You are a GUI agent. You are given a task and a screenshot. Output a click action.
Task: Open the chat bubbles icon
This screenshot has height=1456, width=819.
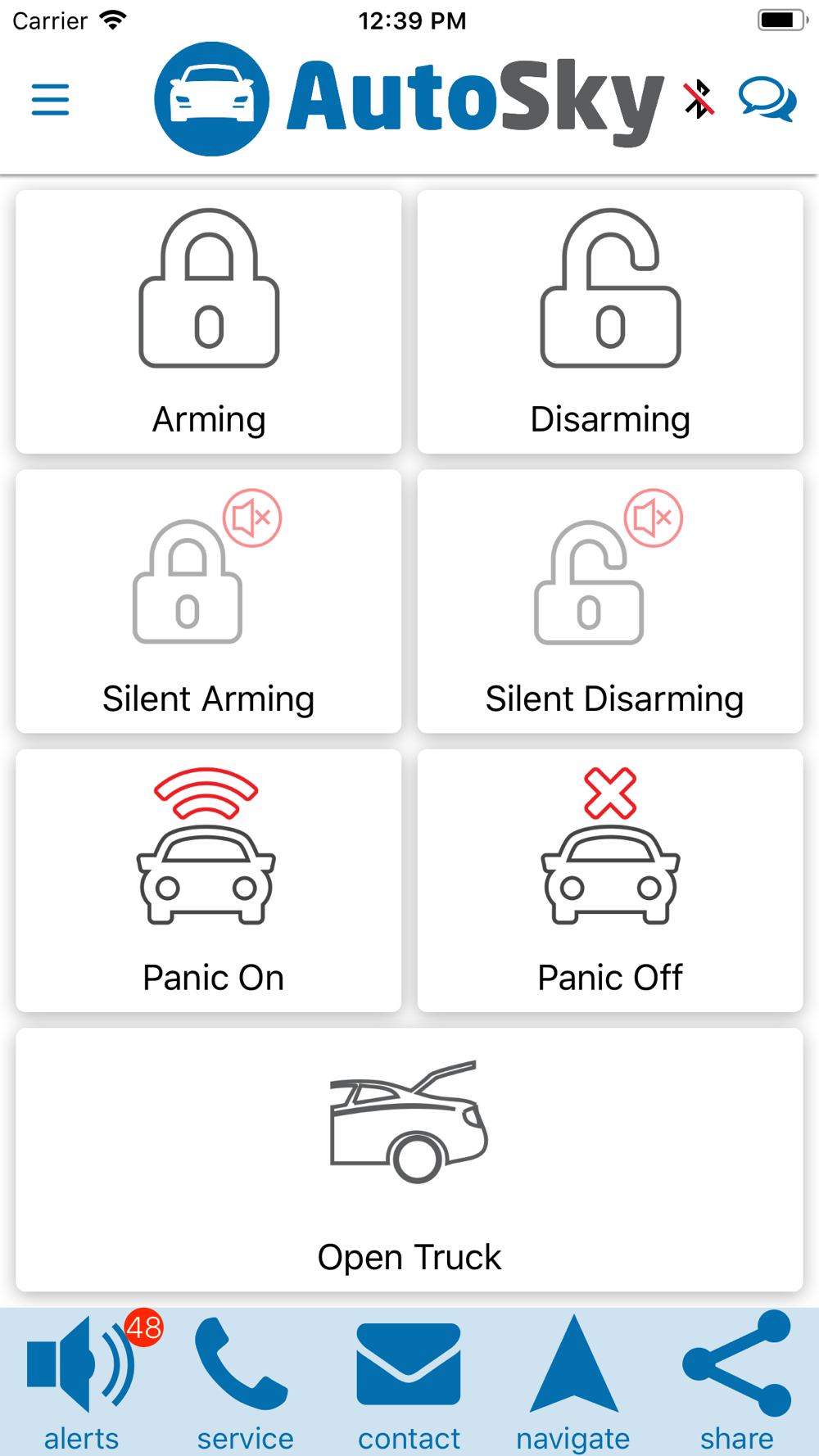(767, 99)
